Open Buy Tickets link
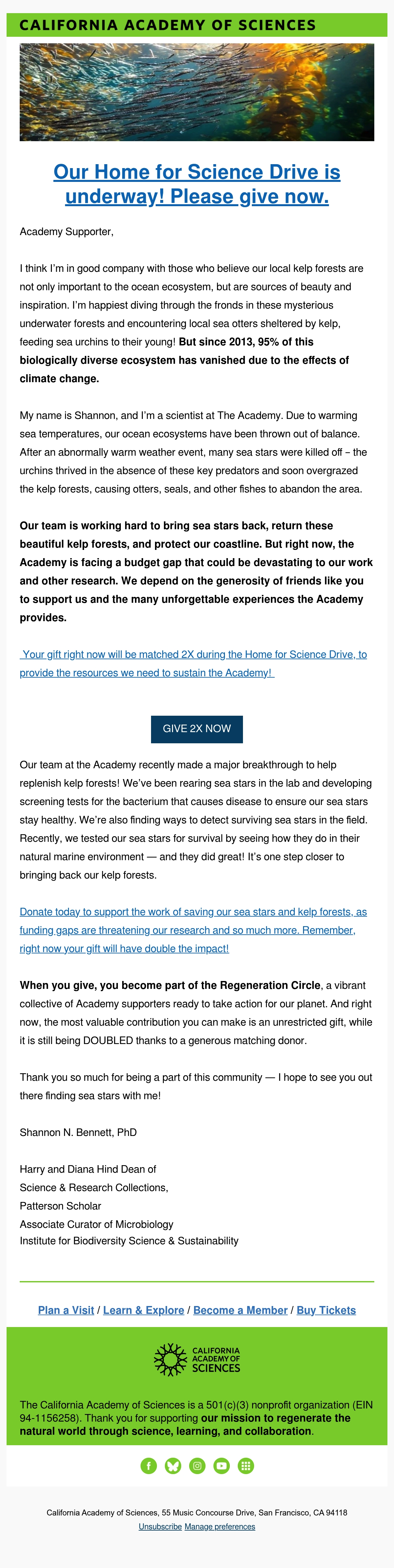The width and height of the screenshot is (394, 1568). 326,1310
